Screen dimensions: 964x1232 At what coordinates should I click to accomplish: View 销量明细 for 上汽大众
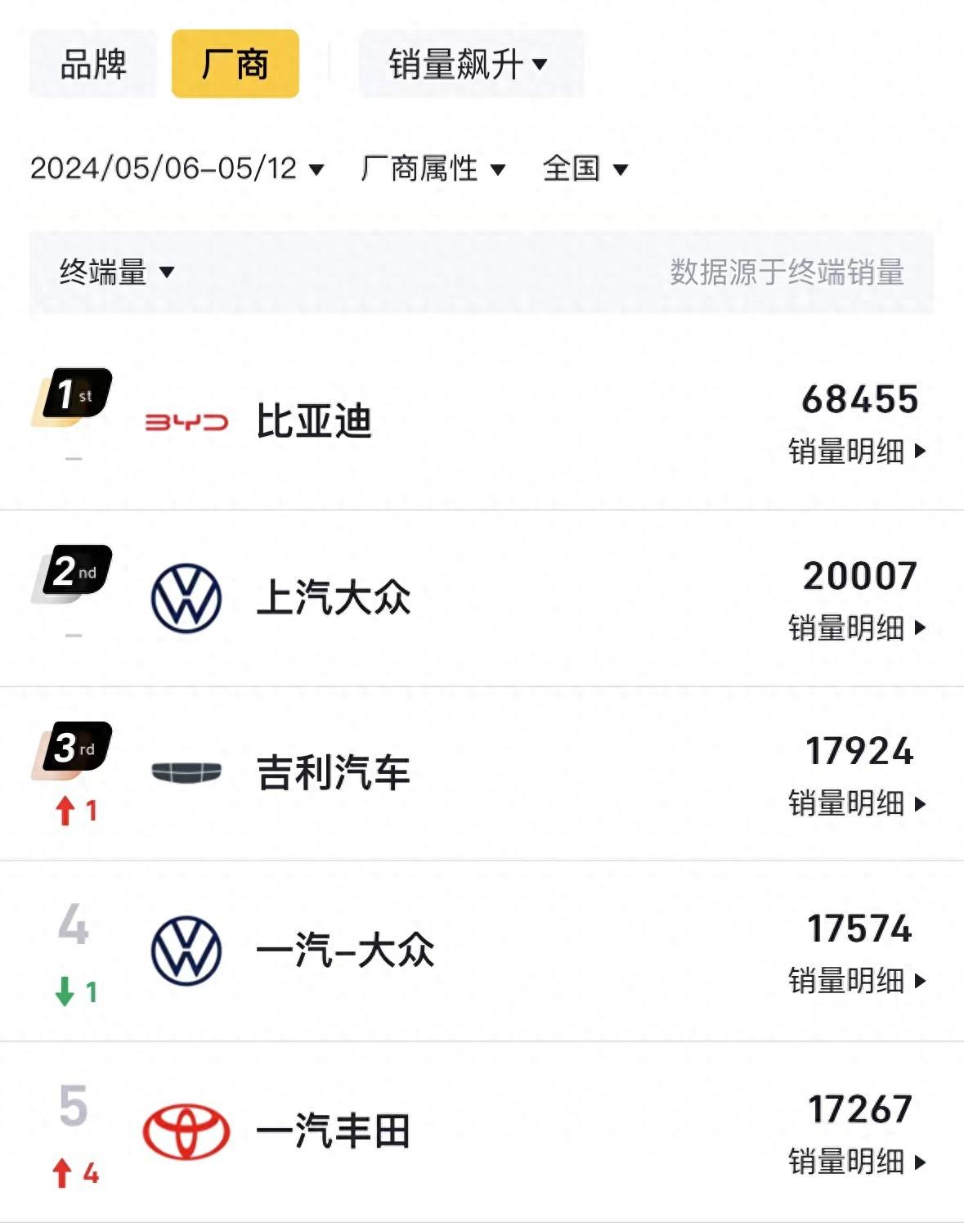[x=856, y=627]
